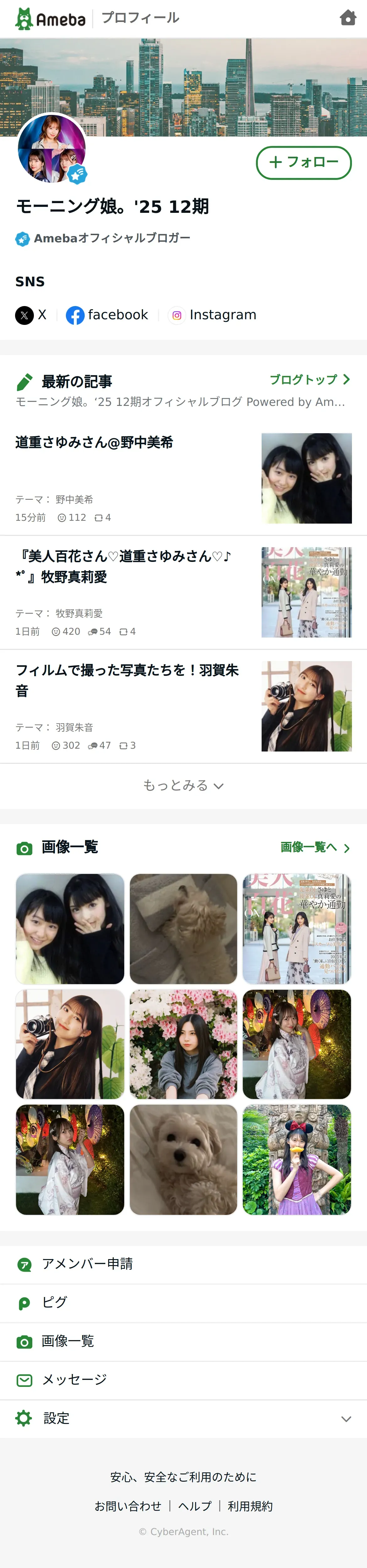The width and height of the screenshot is (367, 1568).
Task: Open the お問い合わせ footer link
Action: (x=128, y=1506)
